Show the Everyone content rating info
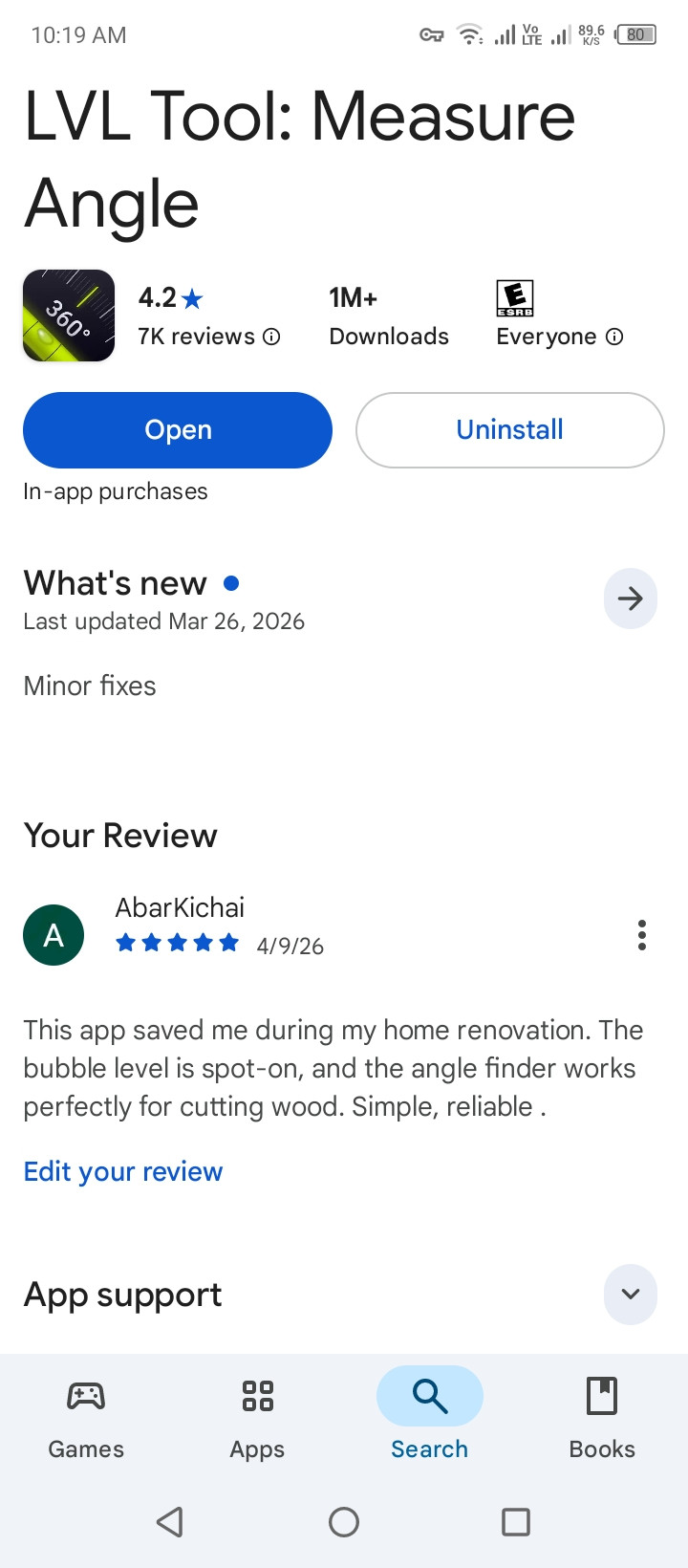 (615, 337)
